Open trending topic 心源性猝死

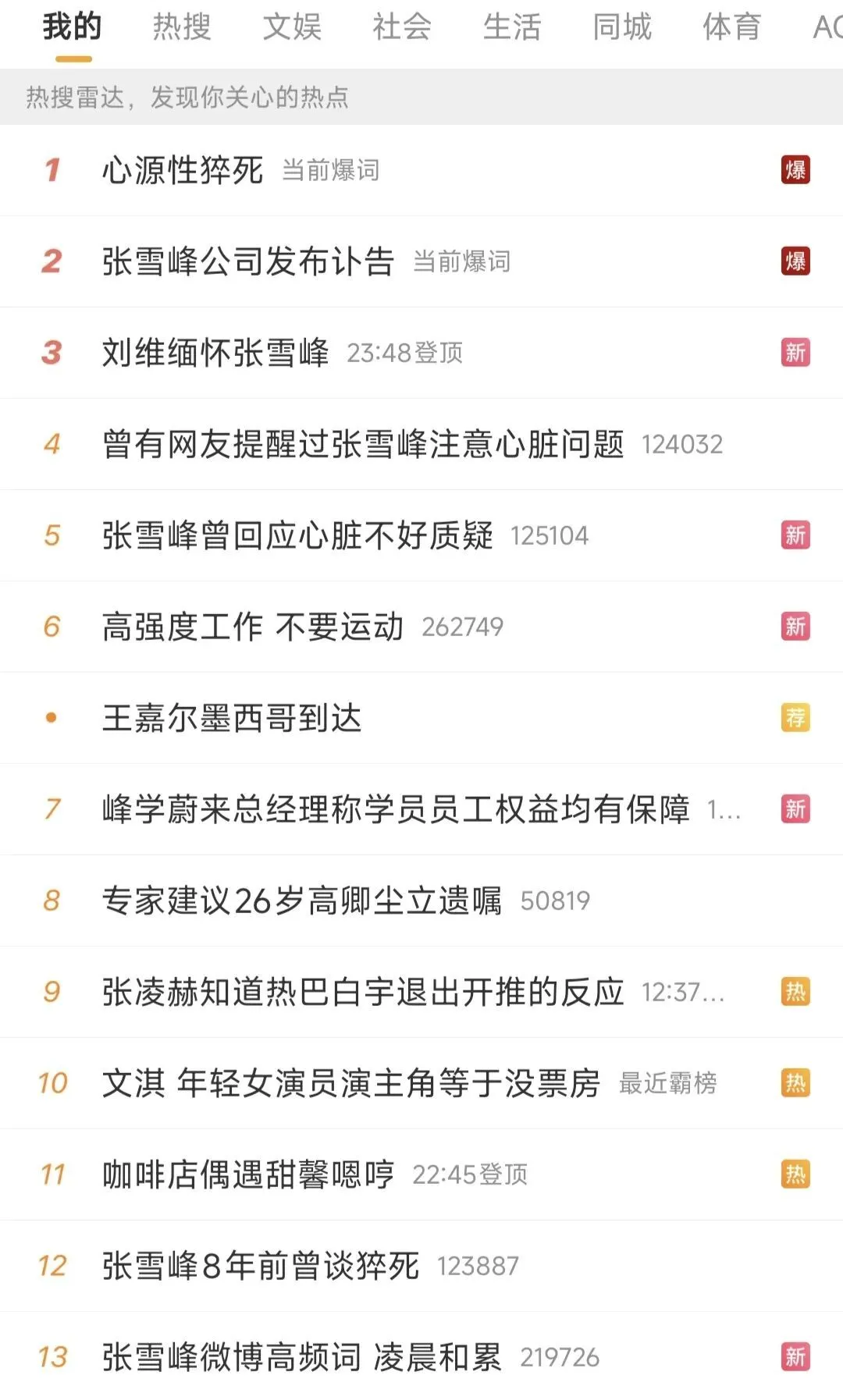coord(183,170)
